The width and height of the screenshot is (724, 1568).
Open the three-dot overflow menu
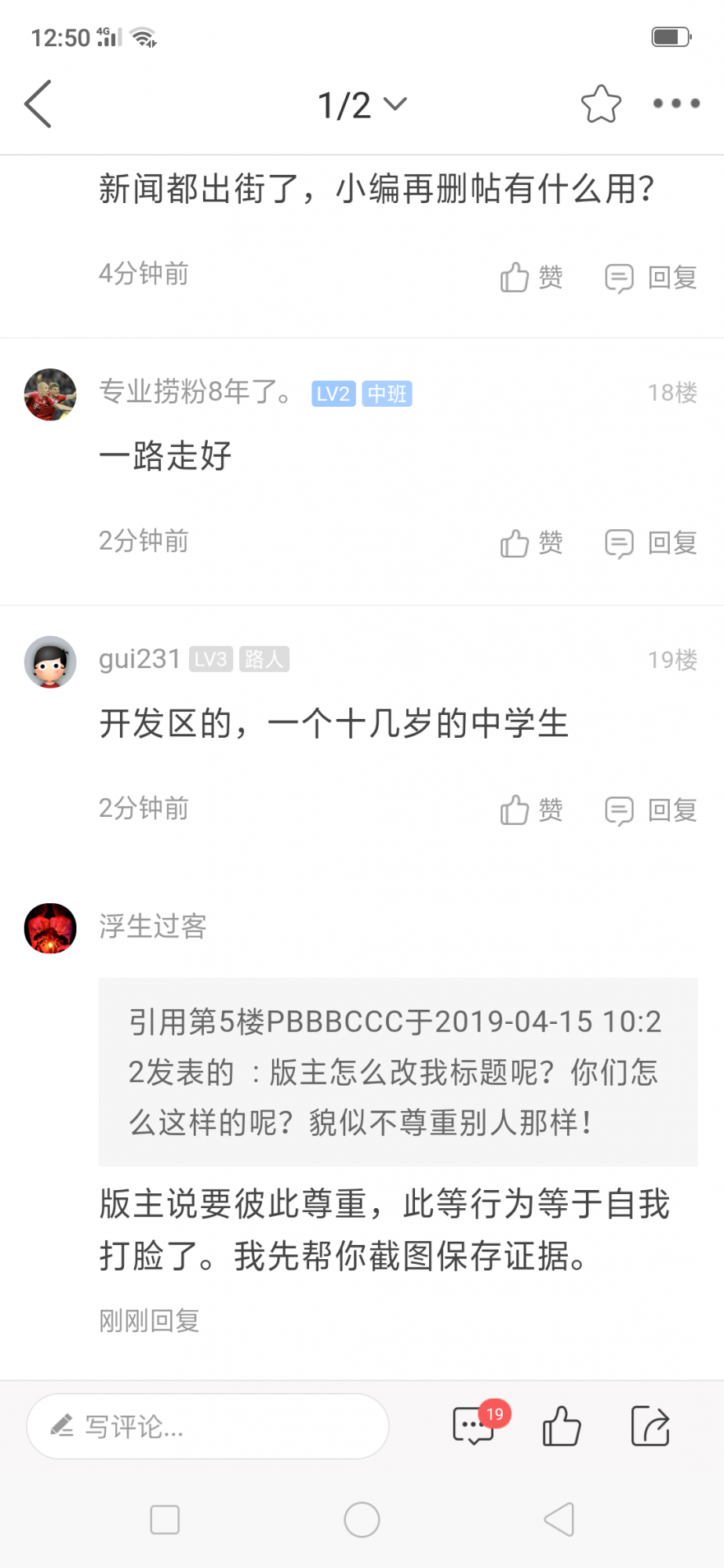[x=676, y=103]
